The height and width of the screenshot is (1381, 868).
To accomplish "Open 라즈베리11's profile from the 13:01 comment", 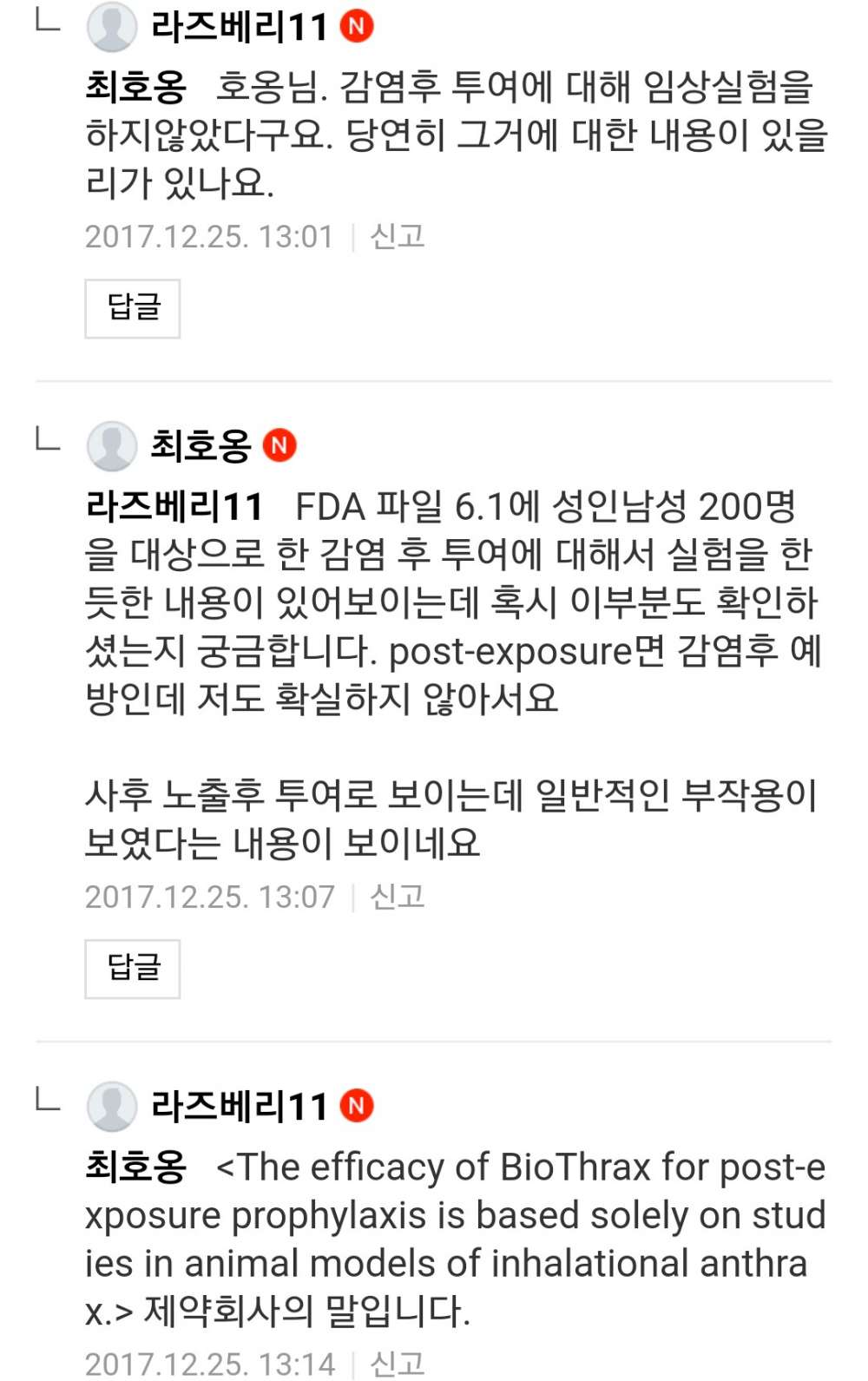I will coord(239,27).
